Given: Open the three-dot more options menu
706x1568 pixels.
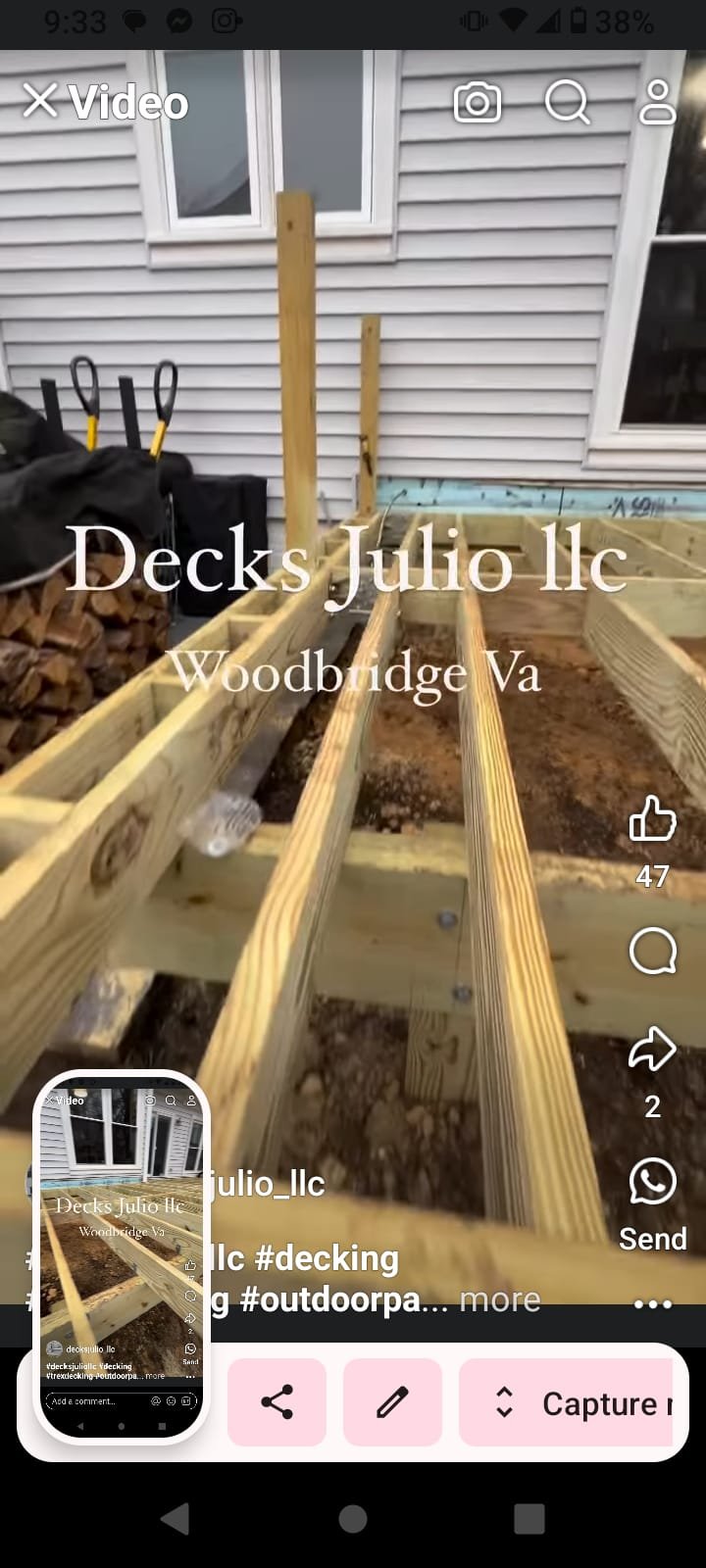Looking at the screenshot, I should point(652,1304).
